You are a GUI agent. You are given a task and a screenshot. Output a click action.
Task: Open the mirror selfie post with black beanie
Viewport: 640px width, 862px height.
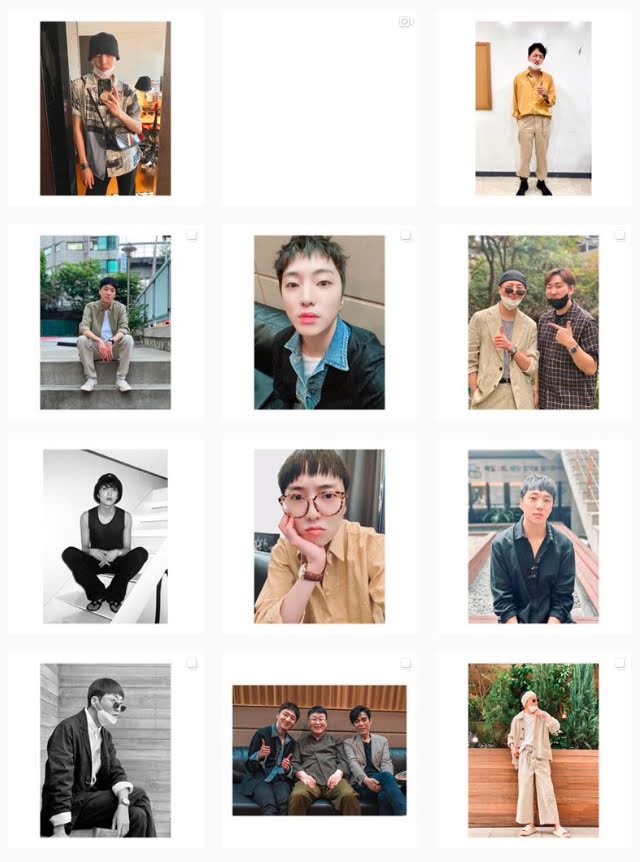tap(106, 108)
